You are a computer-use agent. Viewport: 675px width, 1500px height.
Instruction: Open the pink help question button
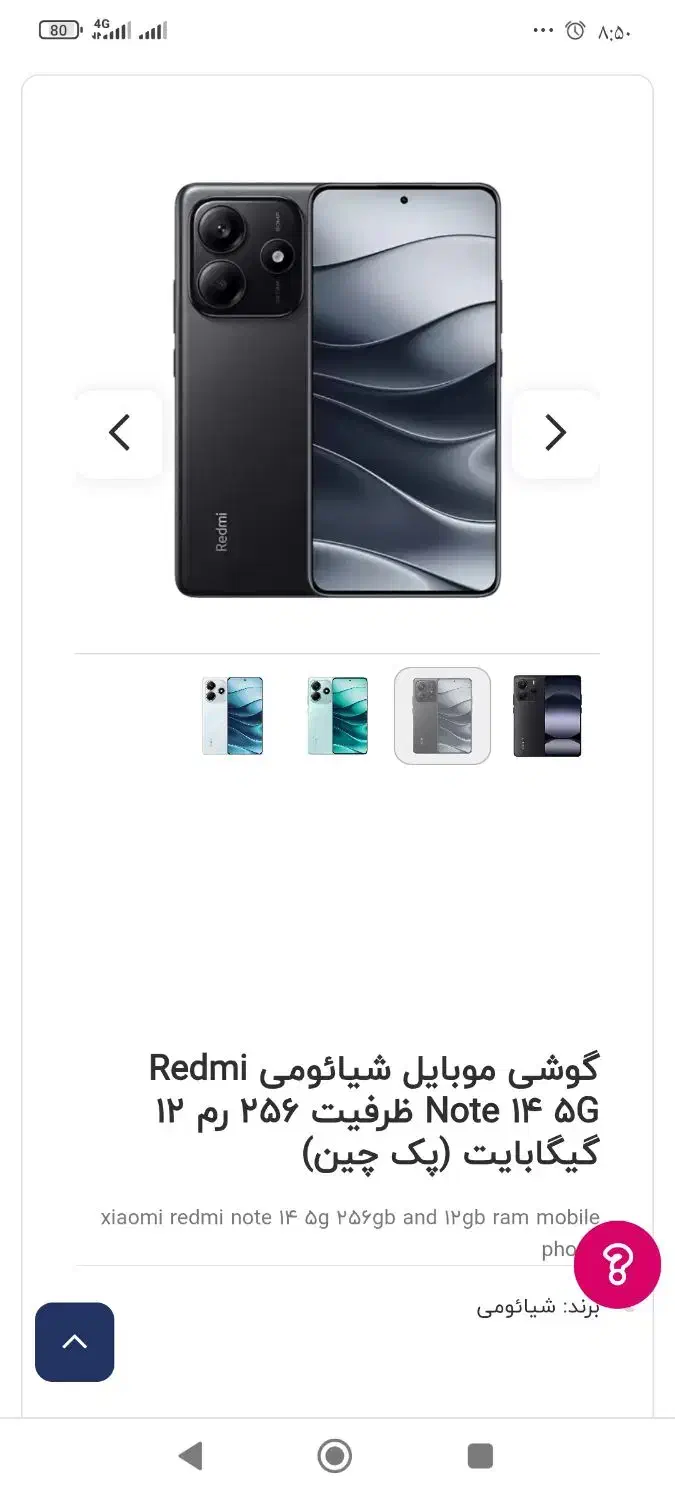(x=617, y=1265)
